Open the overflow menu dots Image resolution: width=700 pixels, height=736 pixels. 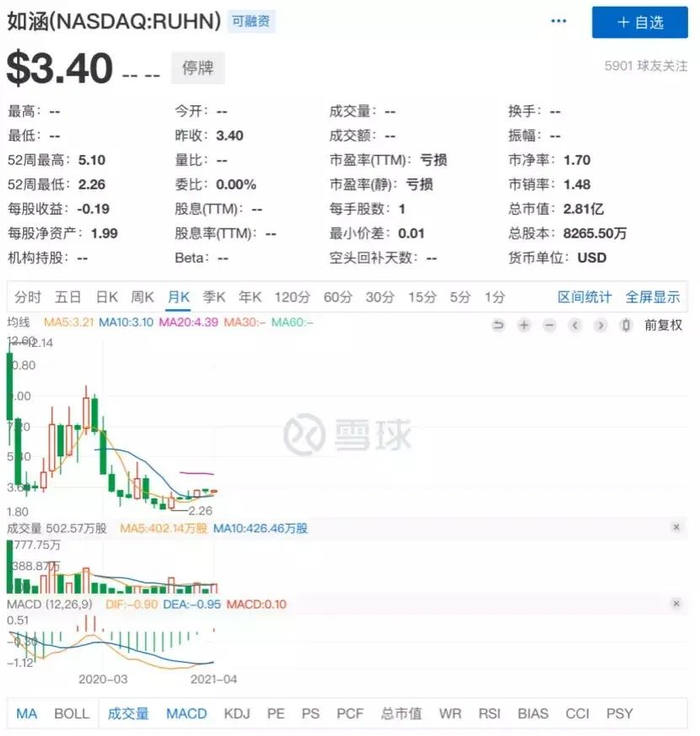click(x=558, y=21)
